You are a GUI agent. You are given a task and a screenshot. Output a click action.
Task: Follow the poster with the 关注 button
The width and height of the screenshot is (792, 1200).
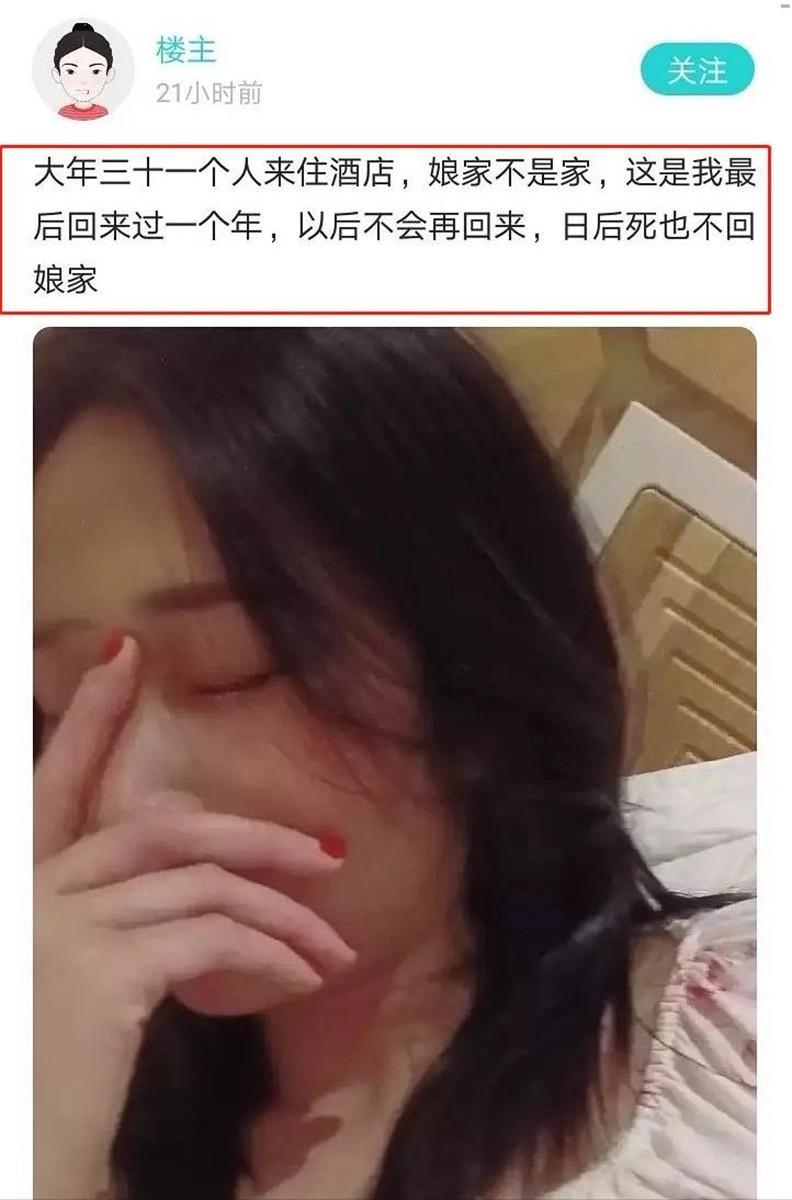tap(697, 71)
